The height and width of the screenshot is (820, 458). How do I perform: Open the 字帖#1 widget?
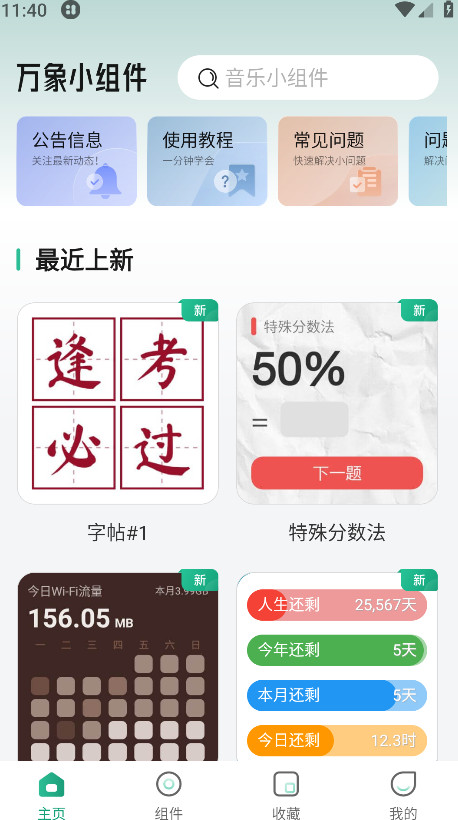click(118, 403)
